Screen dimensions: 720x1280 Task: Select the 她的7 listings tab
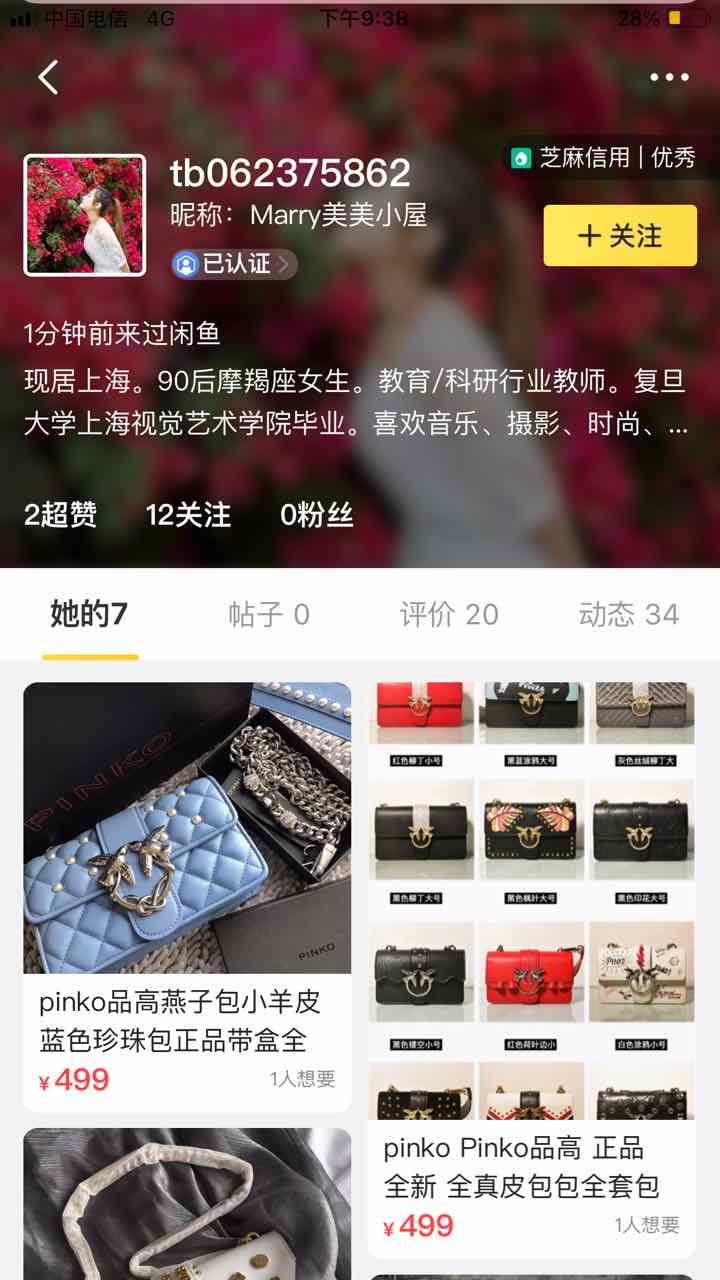[89, 614]
